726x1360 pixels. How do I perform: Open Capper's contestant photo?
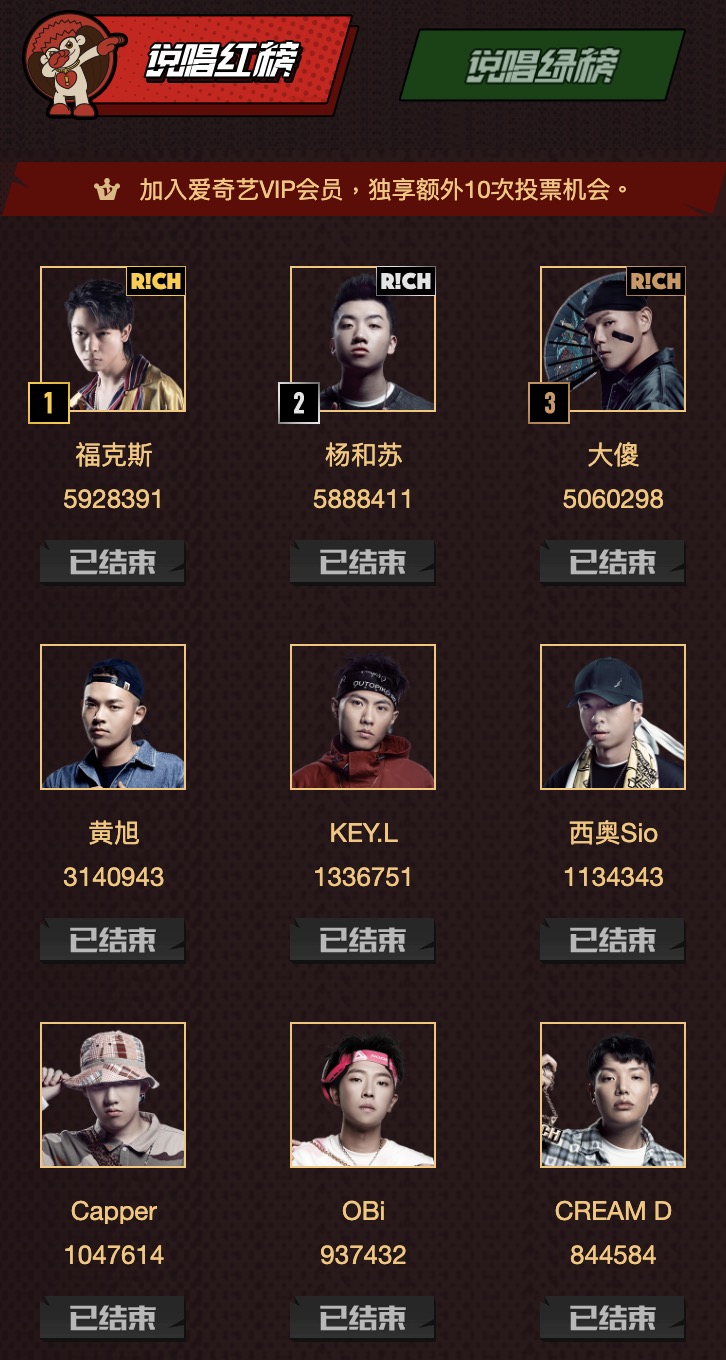coord(113,1095)
